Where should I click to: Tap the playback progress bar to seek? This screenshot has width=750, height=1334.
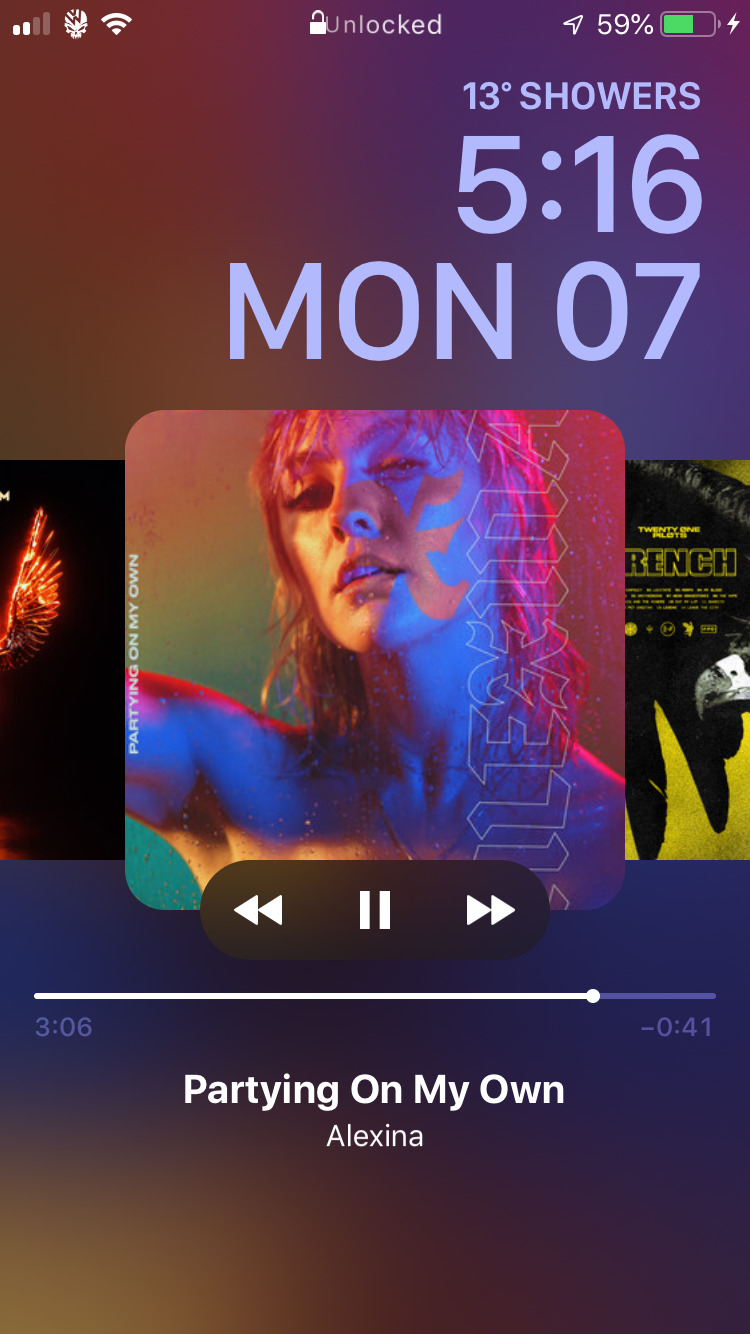[x=375, y=996]
